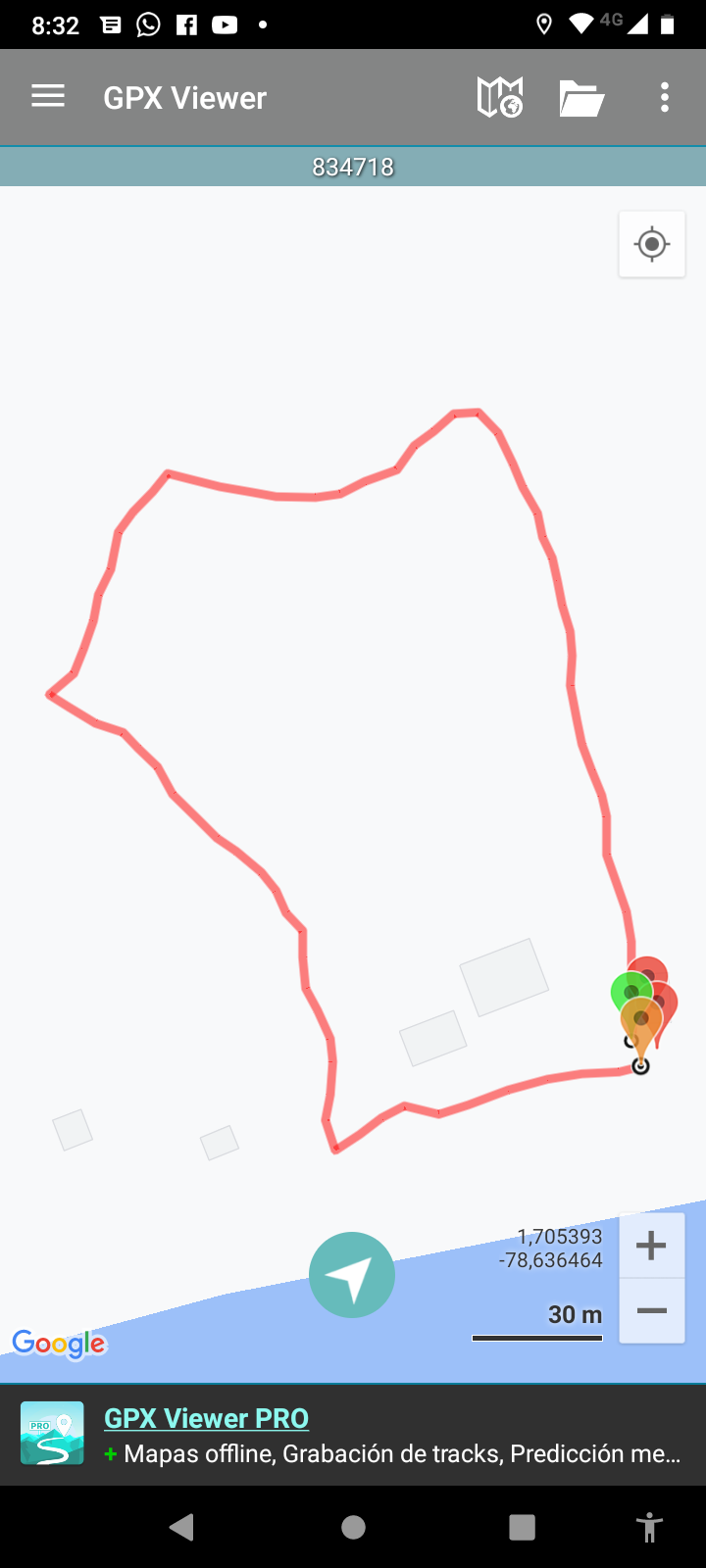
Task: Open the navigation drawer menu
Action: (x=48, y=96)
